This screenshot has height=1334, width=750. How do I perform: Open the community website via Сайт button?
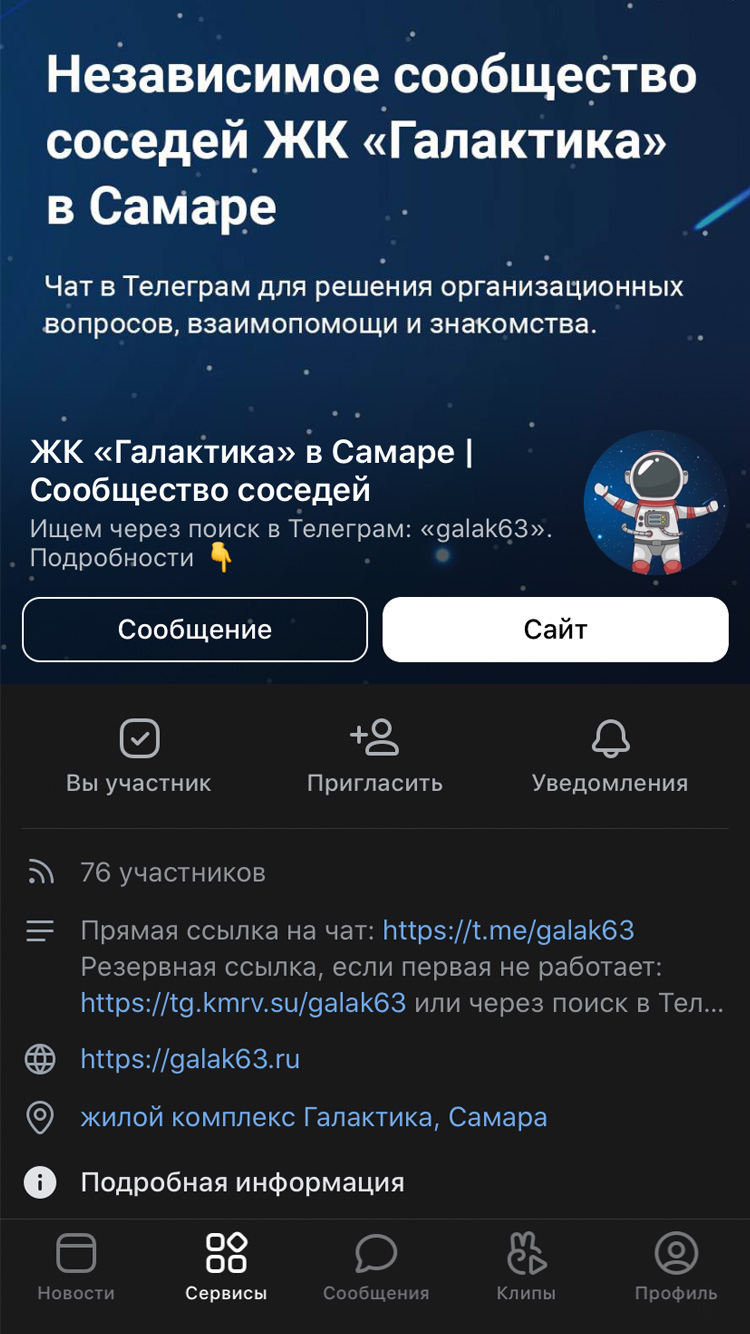point(555,629)
